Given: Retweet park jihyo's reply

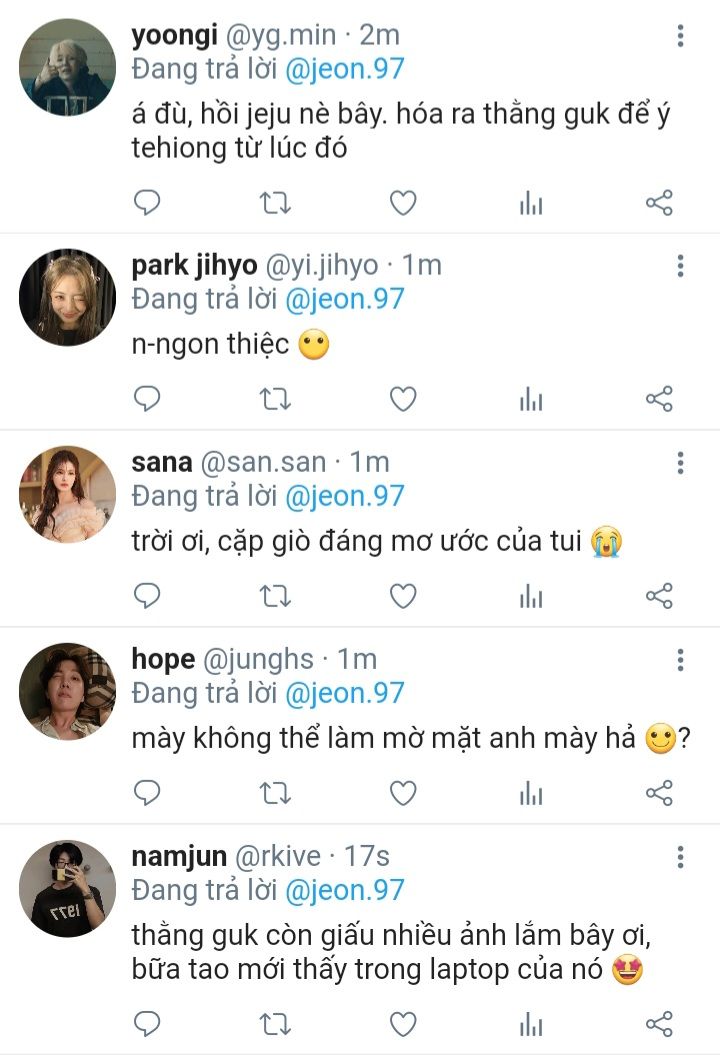Looking at the screenshot, I should point(275,400).
